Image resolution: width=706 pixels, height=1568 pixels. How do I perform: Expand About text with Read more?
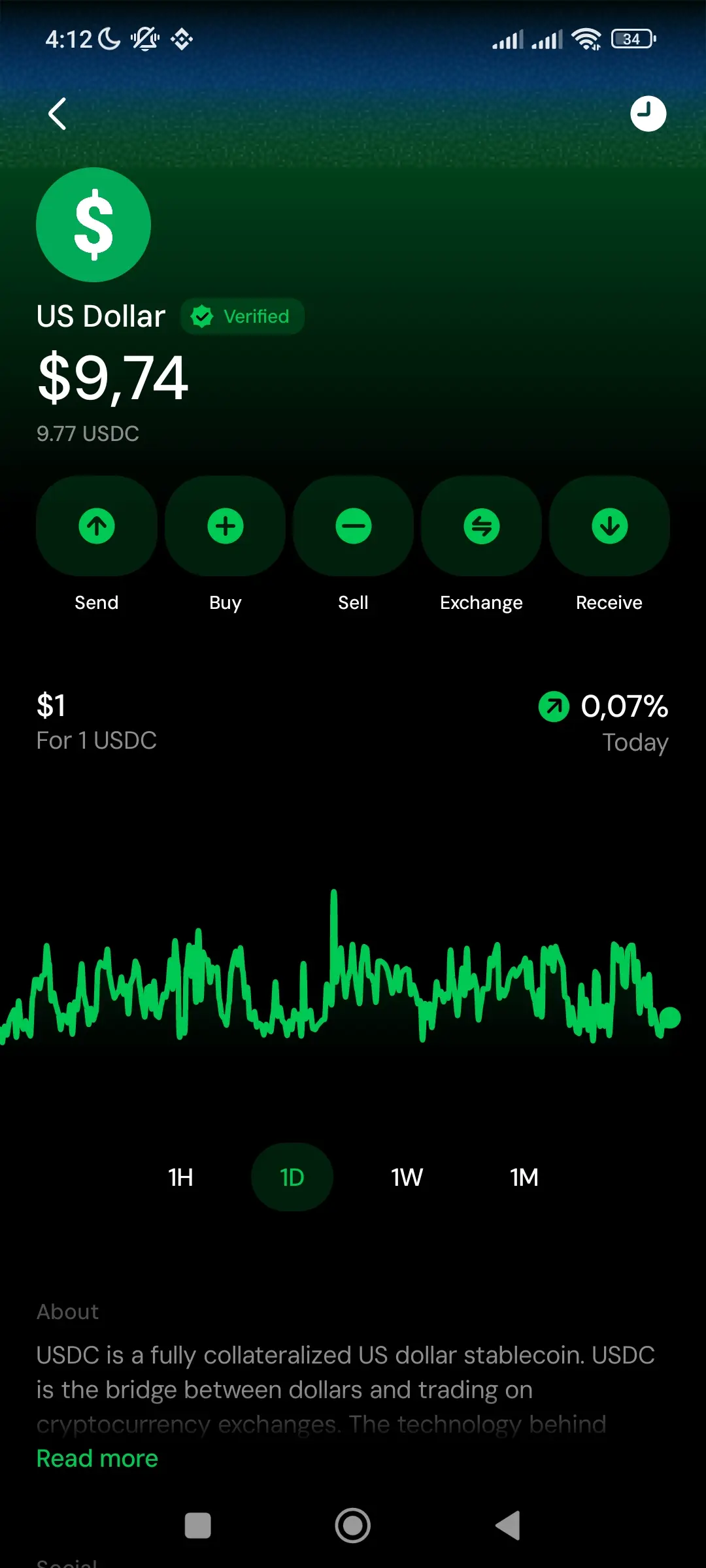pyautogui.click(x=97, y=1458)
